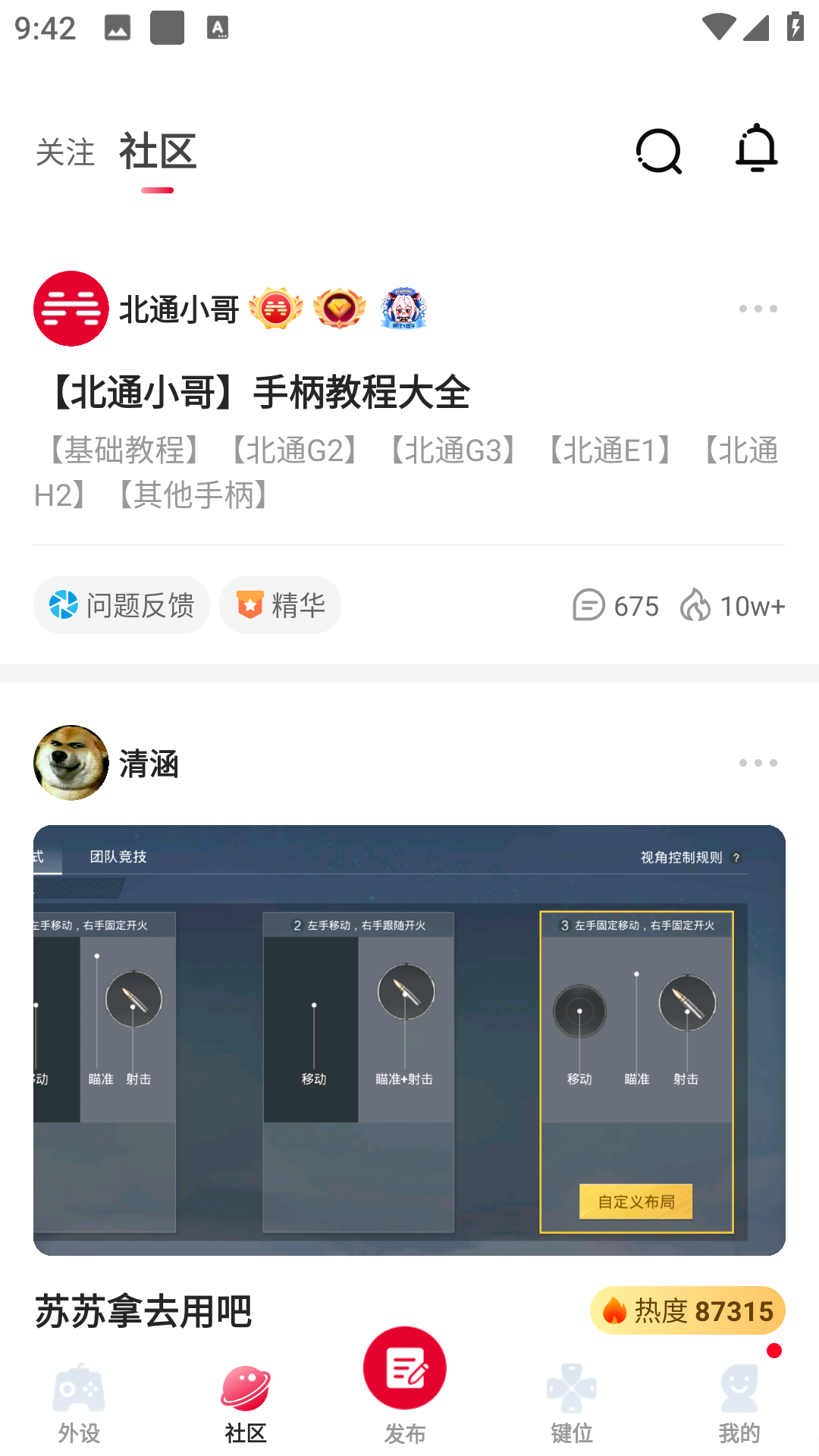The image size is (819, 1456).
Task: Switch to the 关注 tab
Action: pyautogui.click(x=65, y=152)
